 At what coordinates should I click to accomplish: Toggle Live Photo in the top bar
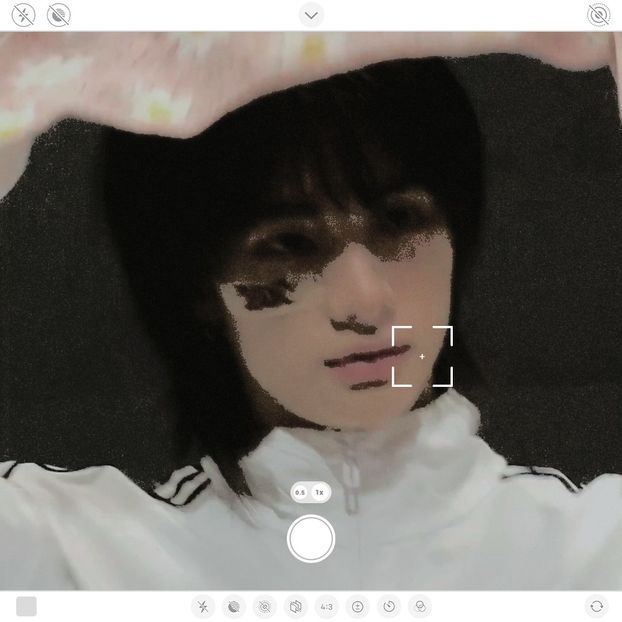pyautogui.click(x=598, y=14)
